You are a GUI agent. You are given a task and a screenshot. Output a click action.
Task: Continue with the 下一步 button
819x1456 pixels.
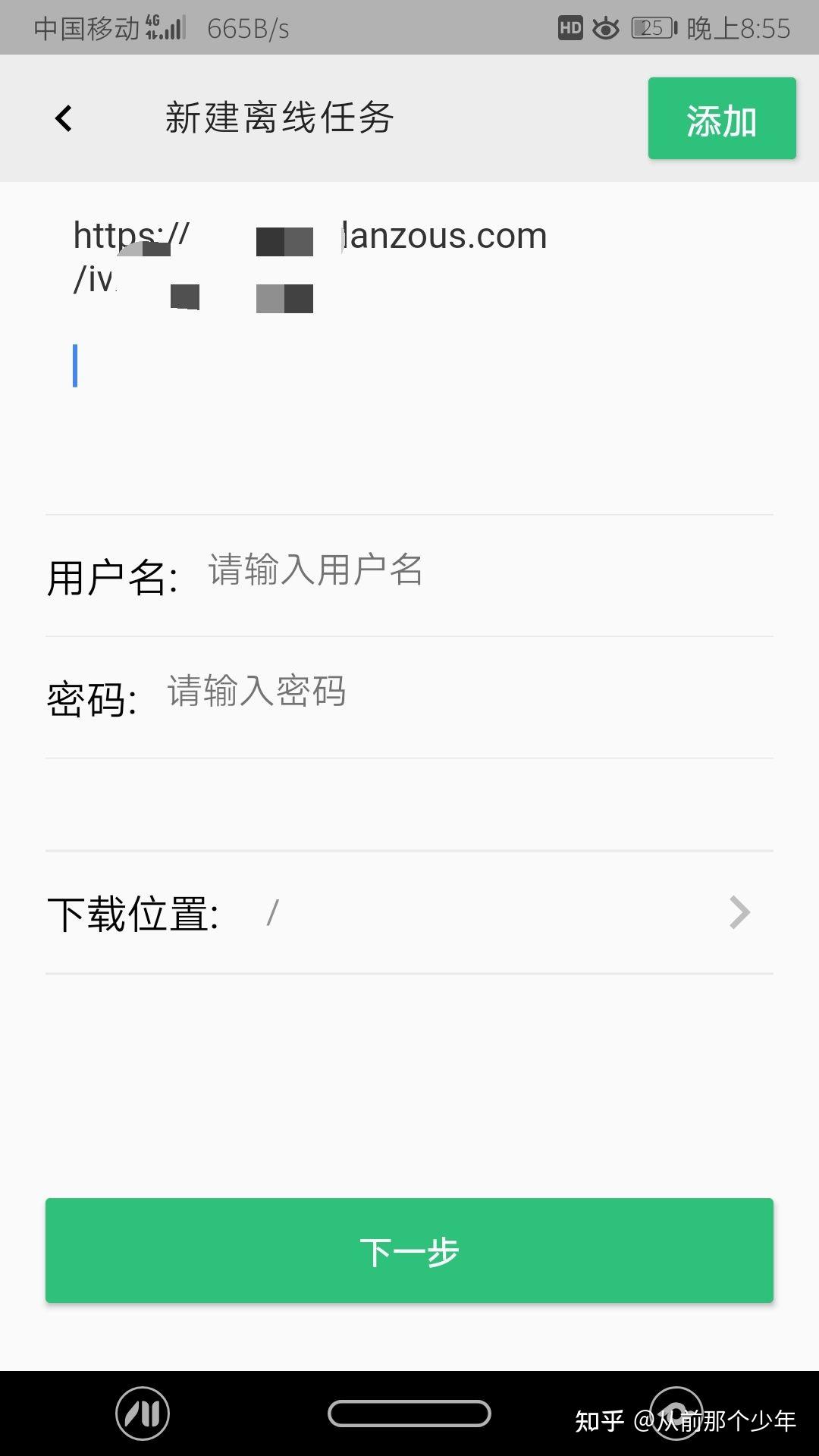click(409, 1250)
